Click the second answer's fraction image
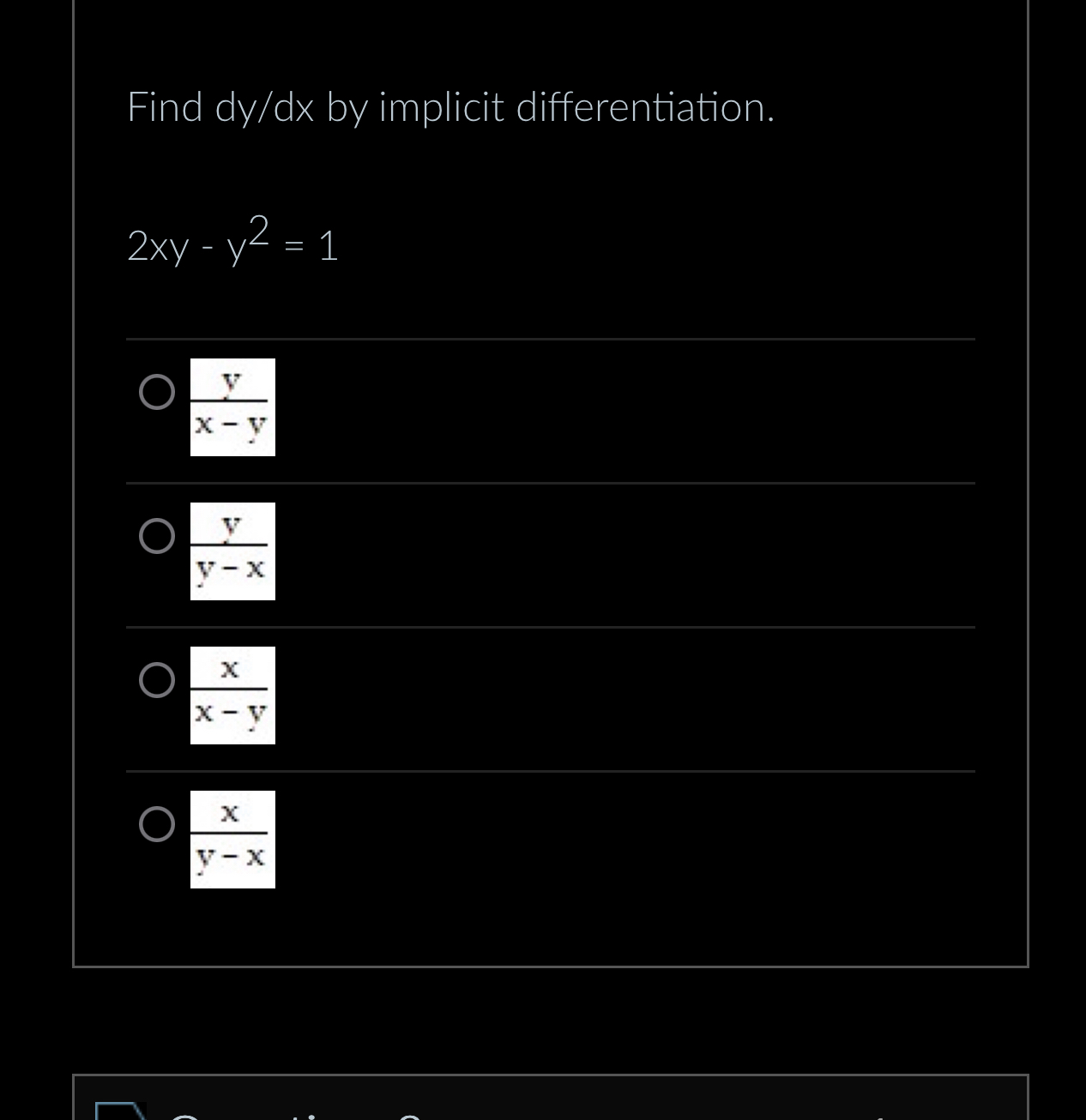The width and height of the screenshot is (1086, 1120). click(x=232, y=551)
